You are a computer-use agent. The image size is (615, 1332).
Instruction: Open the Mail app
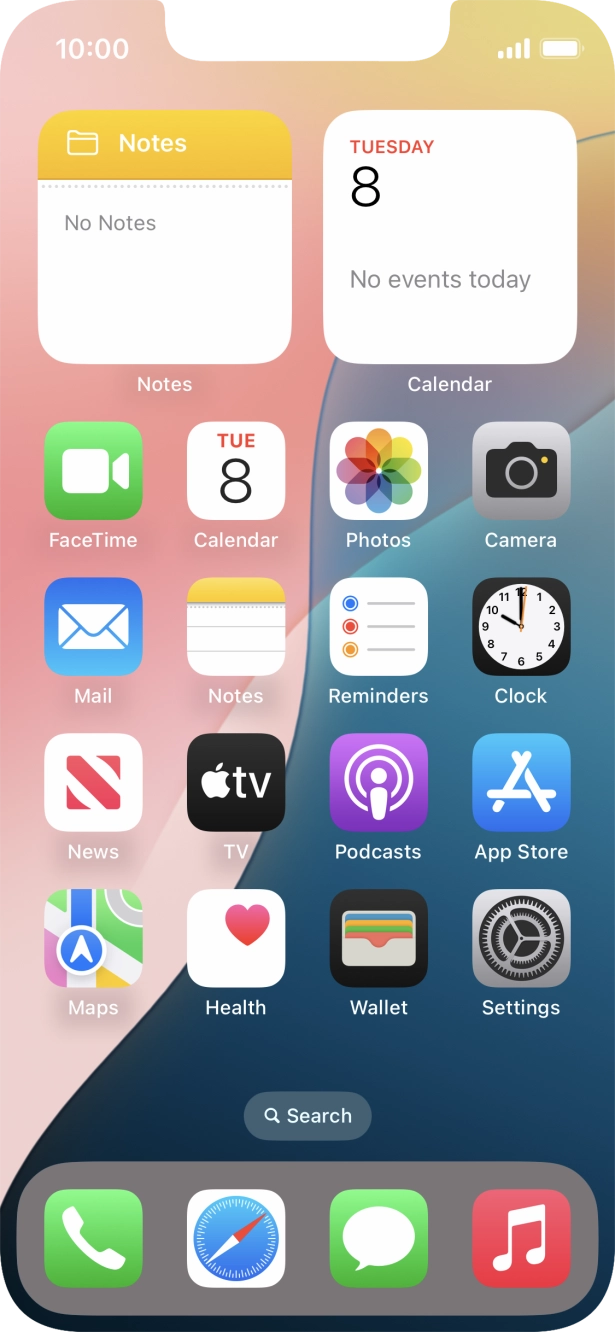click(x=93, y=627)
